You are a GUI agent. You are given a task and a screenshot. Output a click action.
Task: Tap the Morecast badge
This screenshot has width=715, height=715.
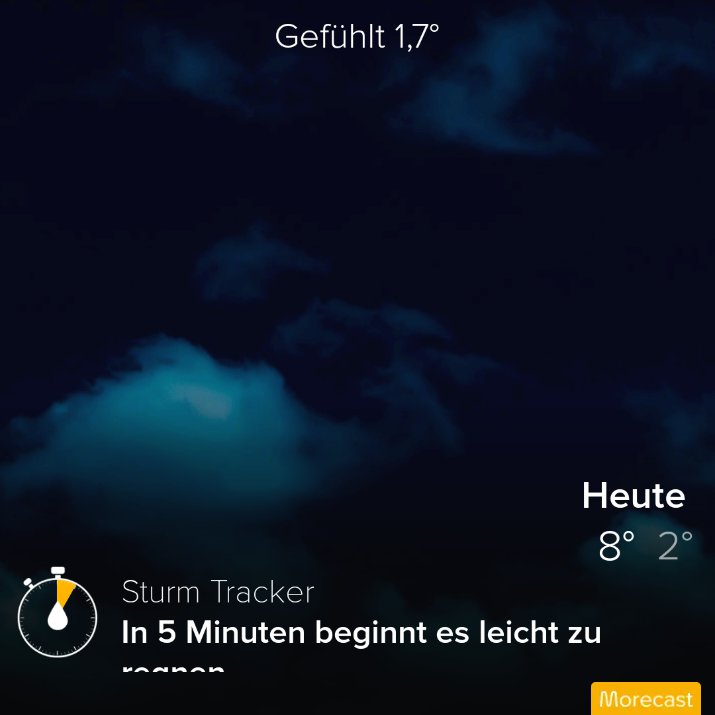(645, 698)
